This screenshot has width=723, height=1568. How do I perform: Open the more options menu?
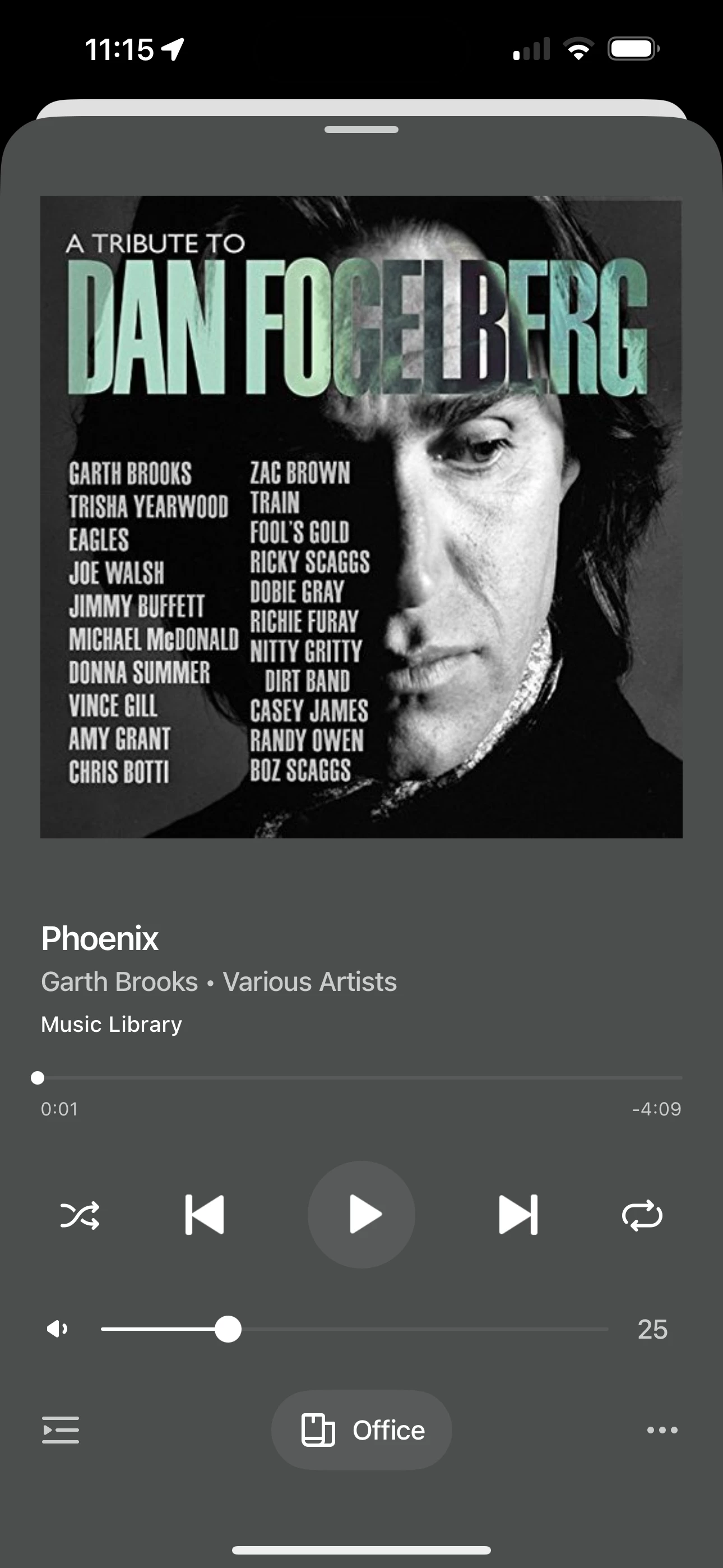tap(662, 1430)
